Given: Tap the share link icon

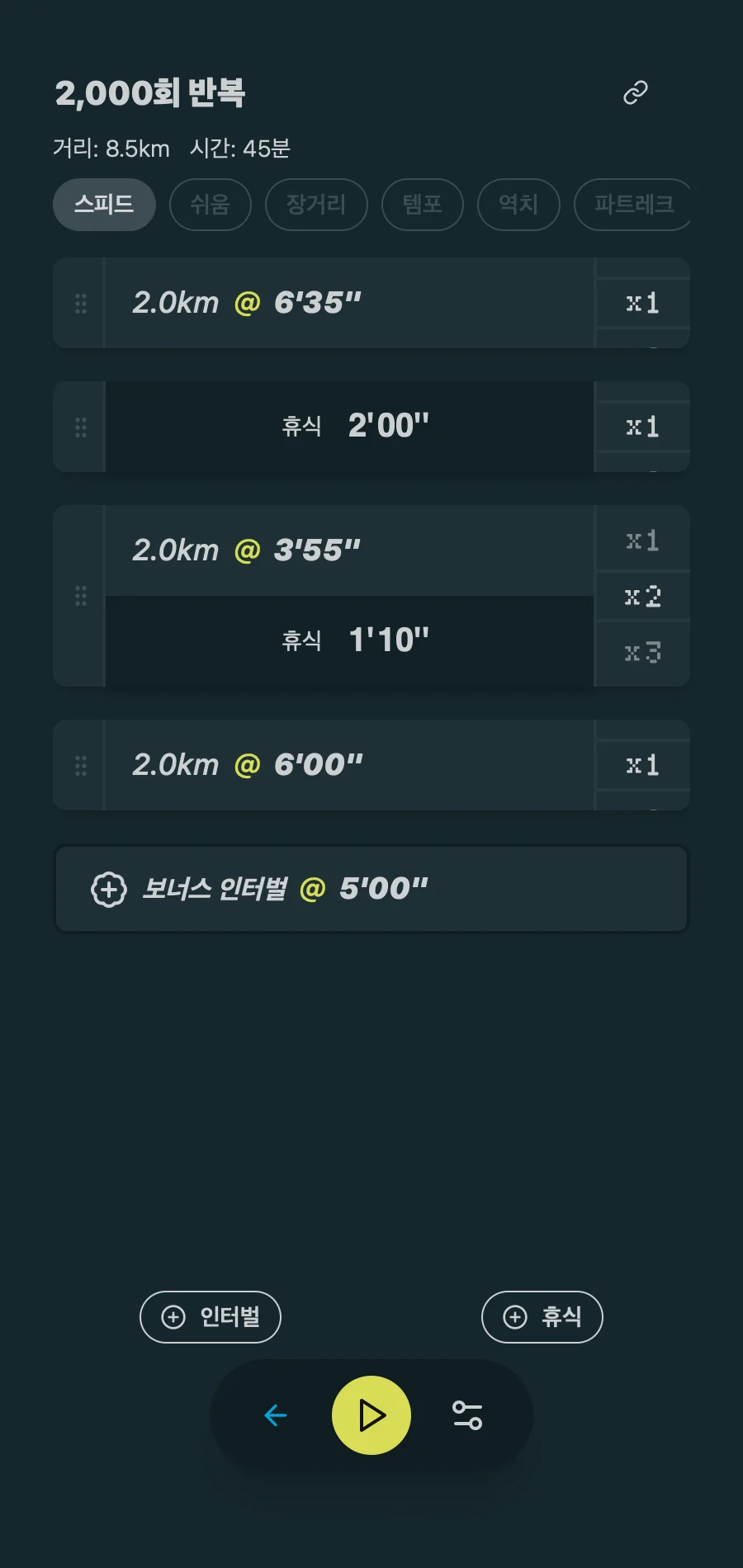Looking at the screenshot, I should [635, 93].
